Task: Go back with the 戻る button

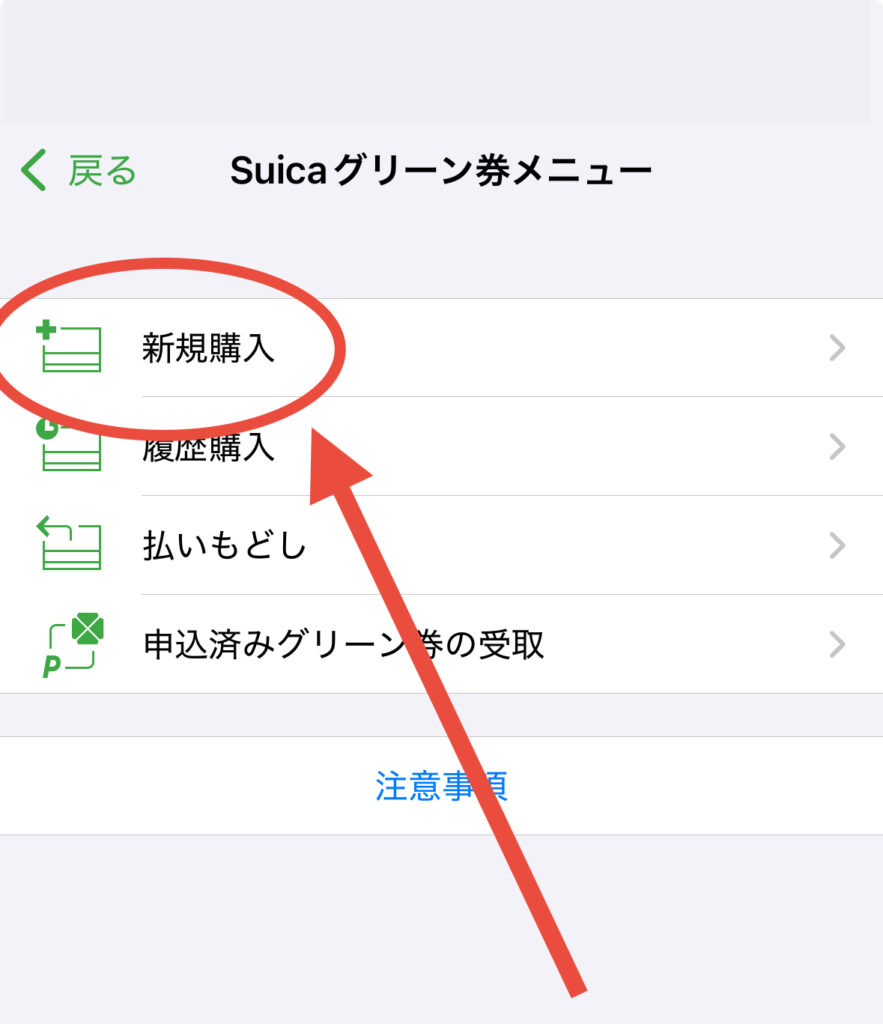Action: 80,171
